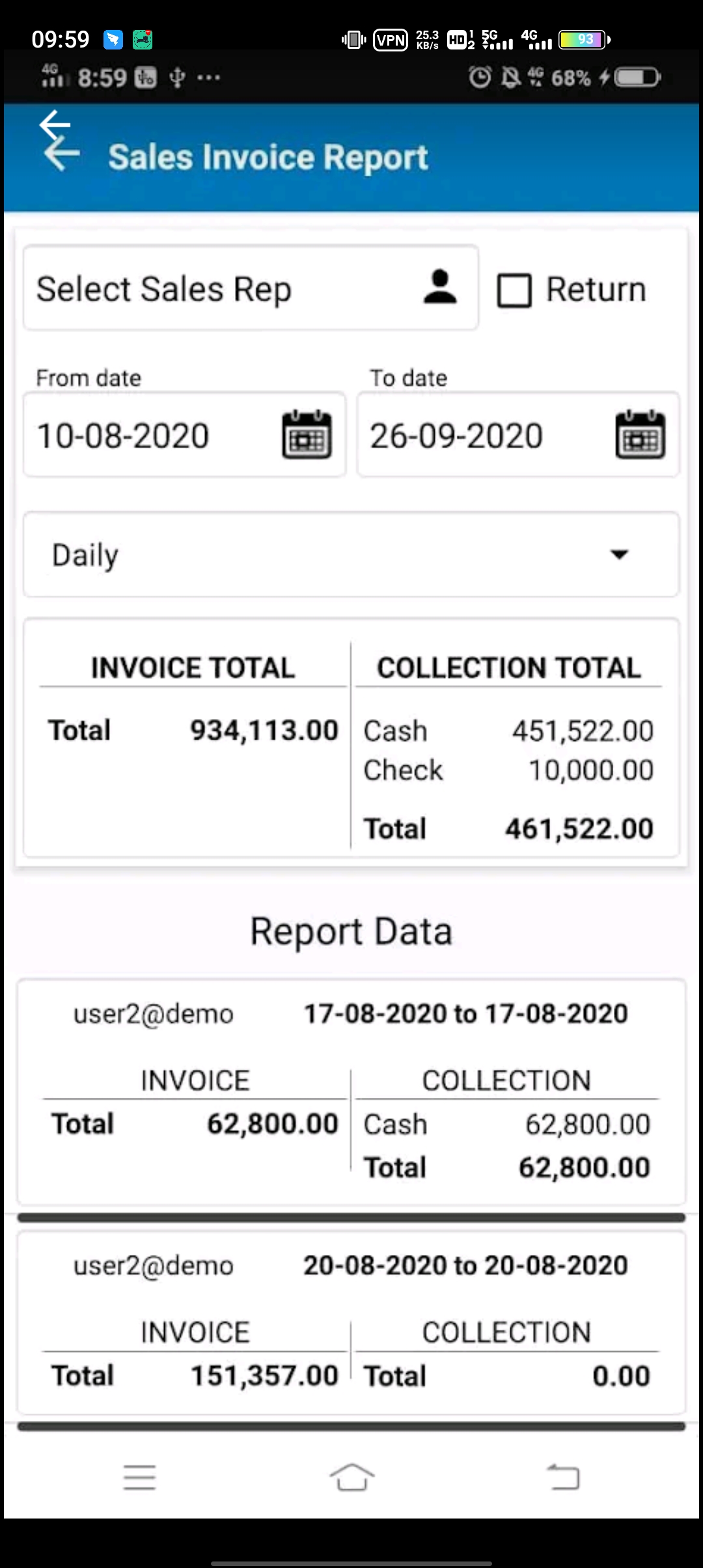Tick the Return checkbox

click(x=515, y=290)
